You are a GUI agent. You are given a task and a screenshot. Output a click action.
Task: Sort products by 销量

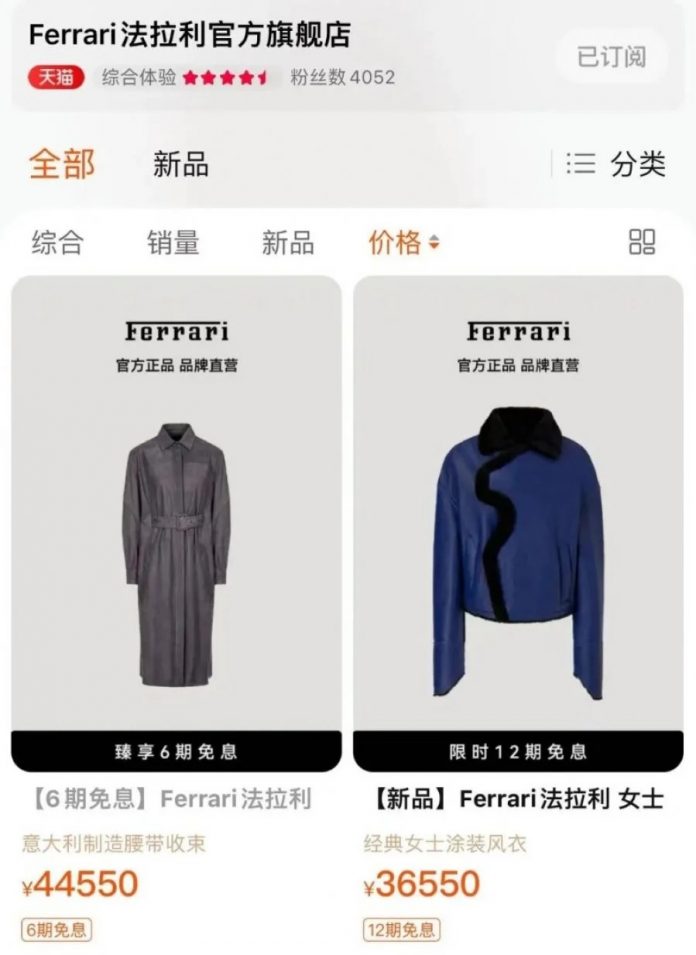click(x=173, y=242)
